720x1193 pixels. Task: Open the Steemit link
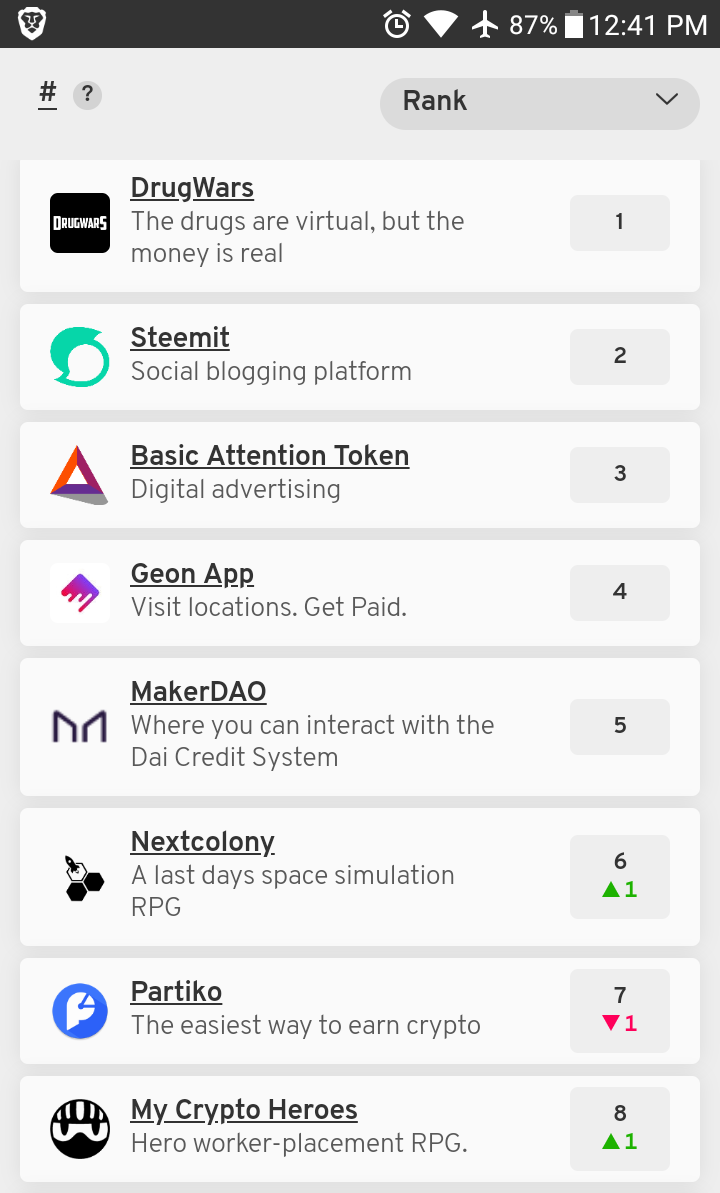pos(180,338)
